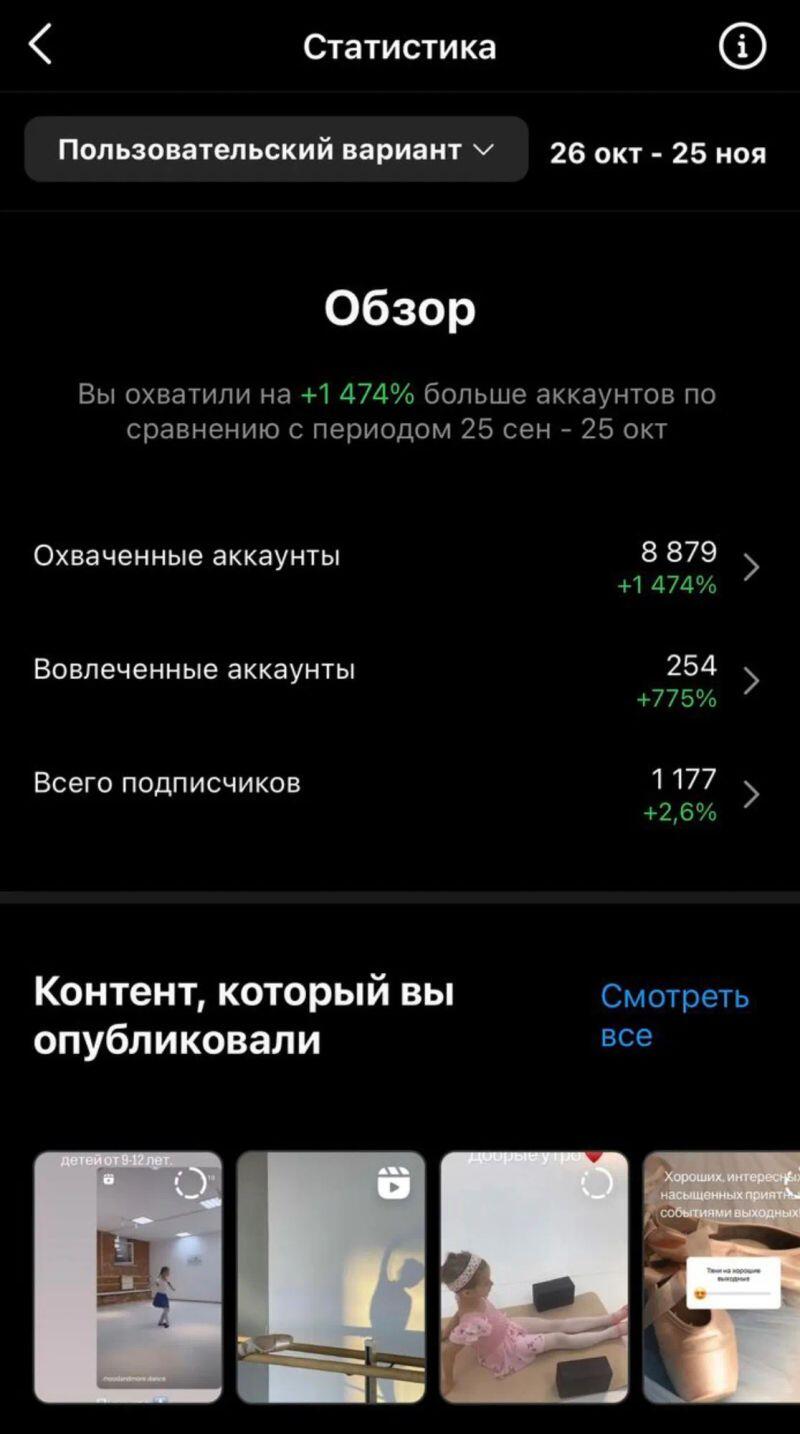Go back from the Статистика screen
Viewport: 800px width, 1434px height.
pyautogui.click(x=40, y=46)
